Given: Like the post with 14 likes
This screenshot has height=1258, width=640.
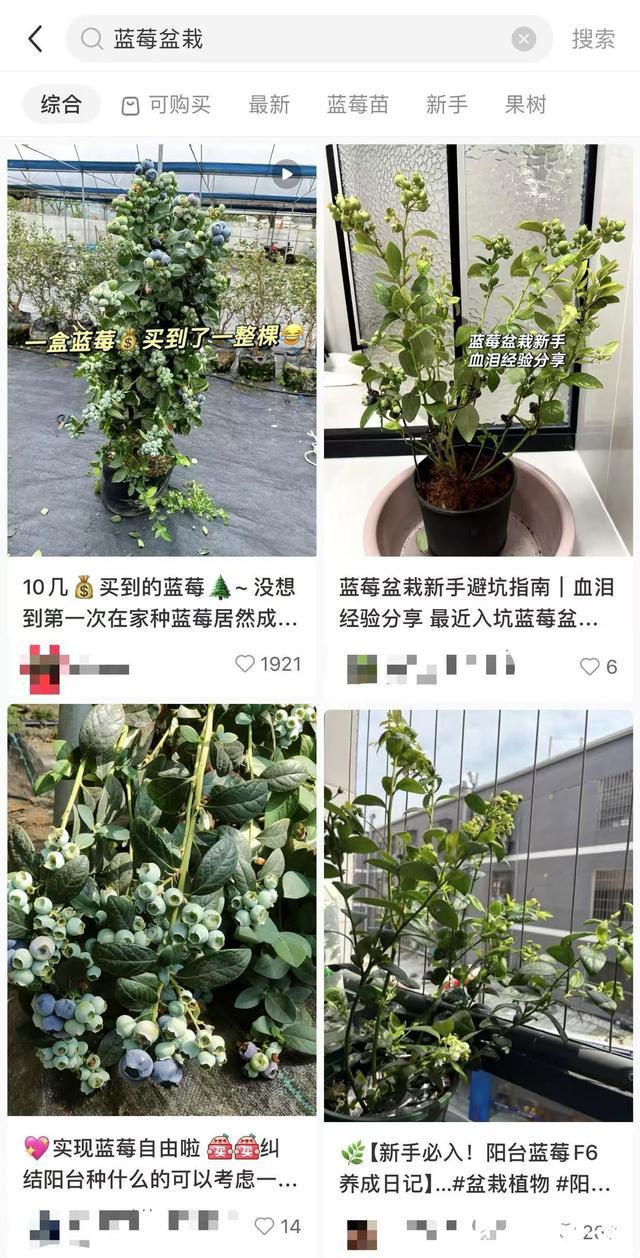Looking at the screenshot, I should [x=264, y=1226].
